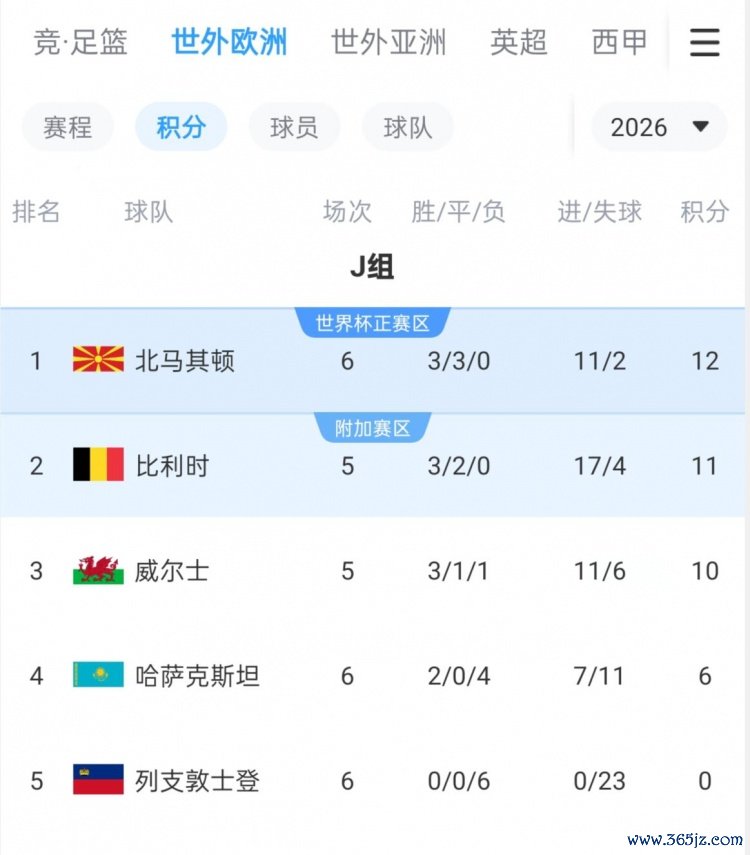Image resolution: width=750 pixels, height=855 pixels.
Task: Go to the 英超 tab
Action: point(519,43)
